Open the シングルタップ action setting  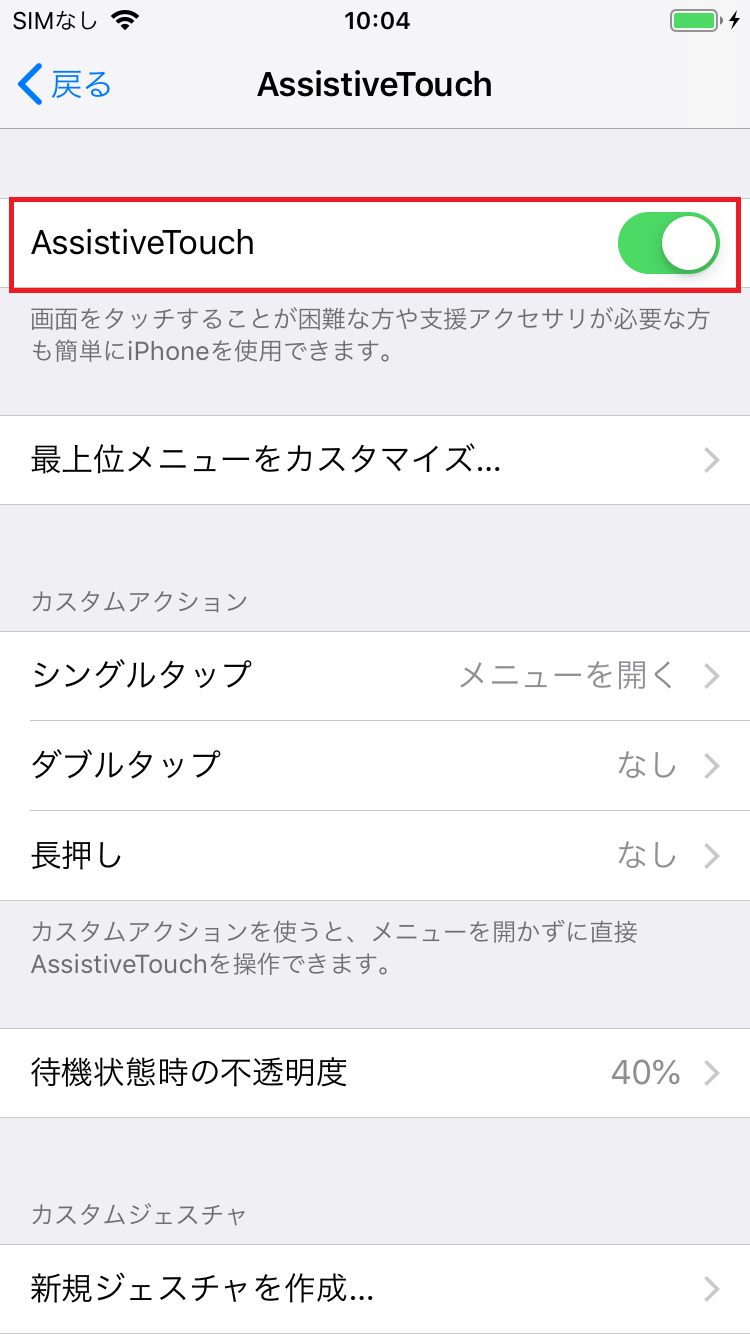point(375,676)
